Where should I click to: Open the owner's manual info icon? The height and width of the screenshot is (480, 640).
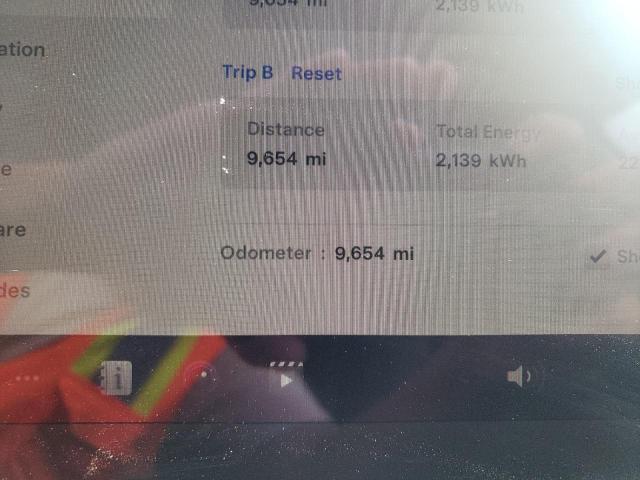tap(117, 377)
